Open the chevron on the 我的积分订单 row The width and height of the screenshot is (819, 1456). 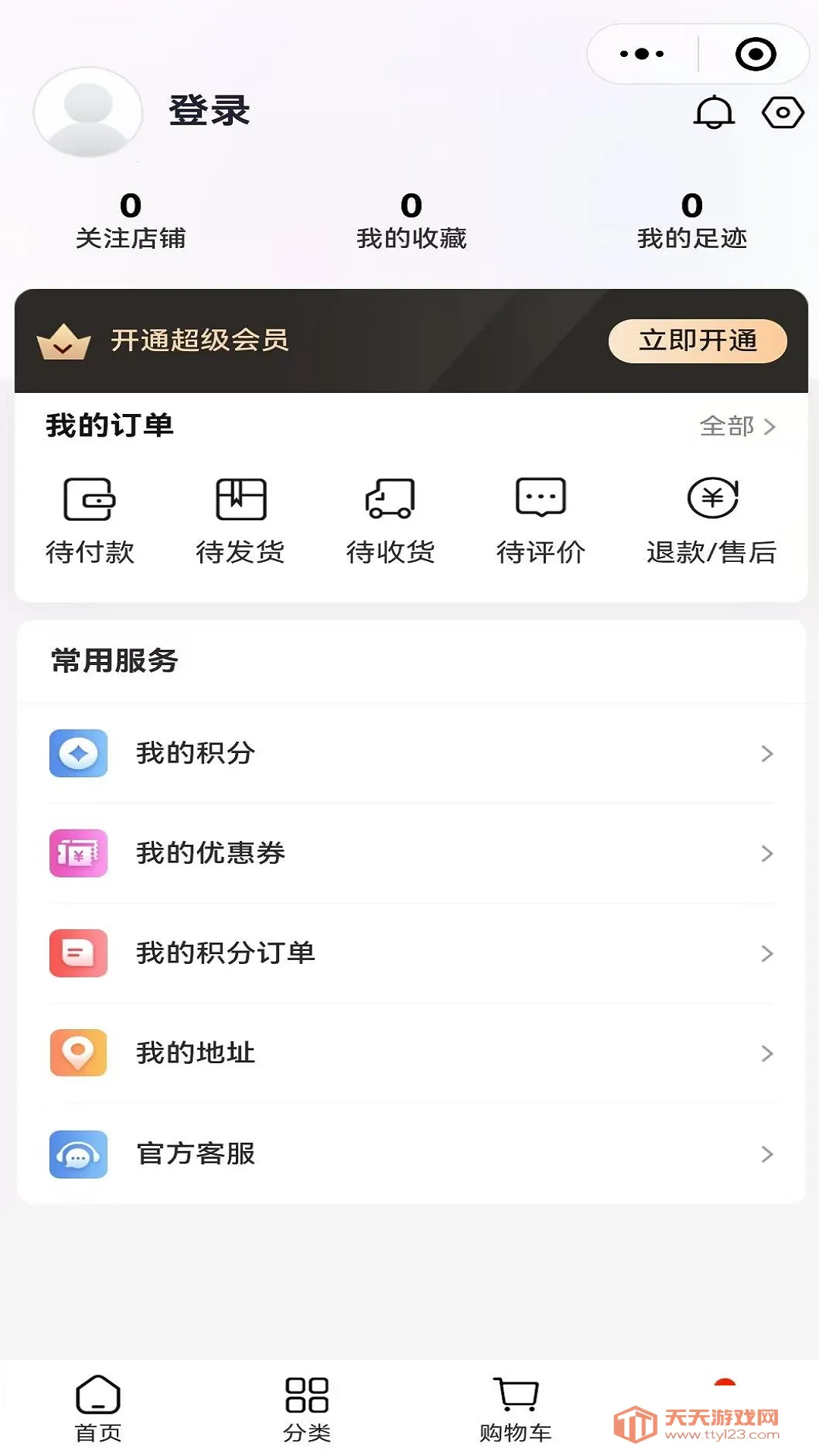coord(766,954)
